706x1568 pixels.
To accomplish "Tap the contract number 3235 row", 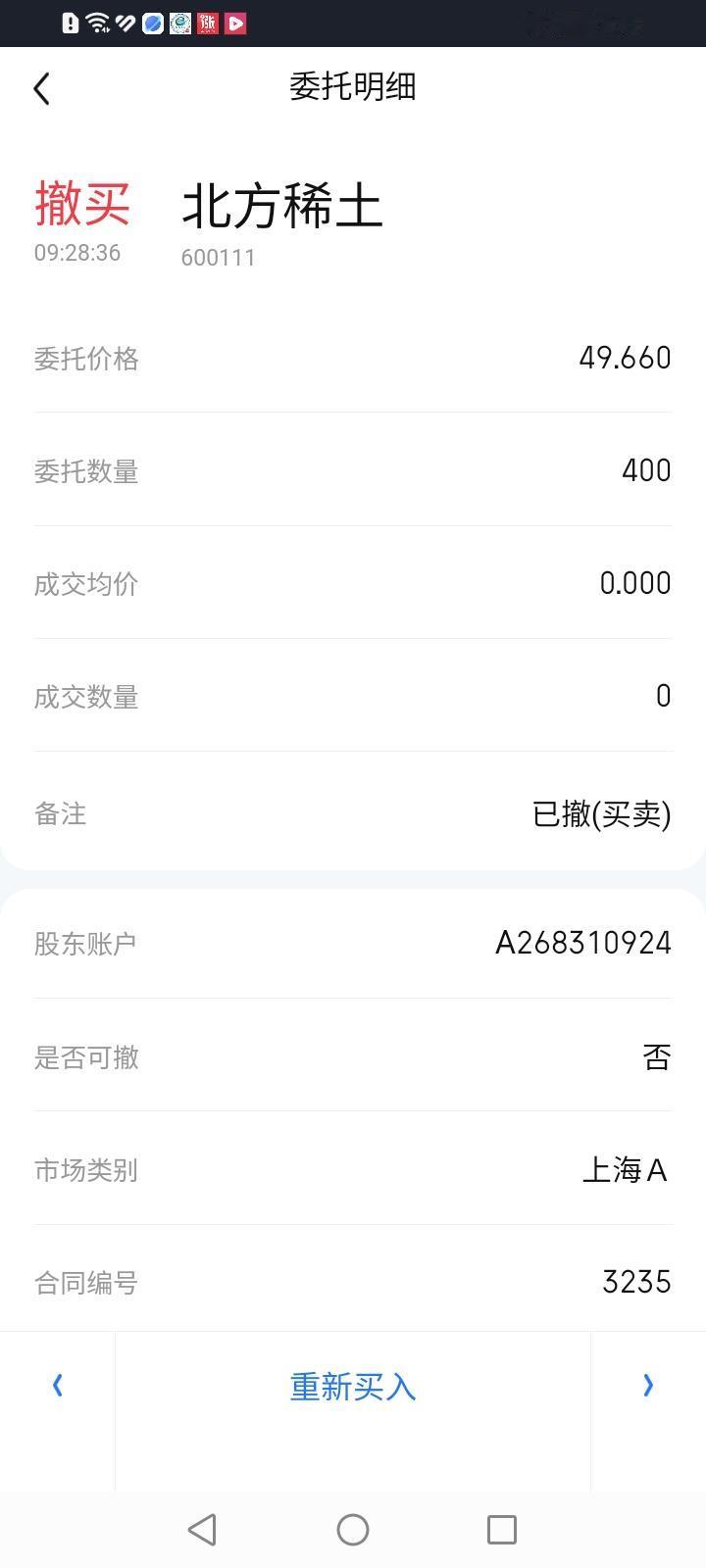I will point(353,1282).
